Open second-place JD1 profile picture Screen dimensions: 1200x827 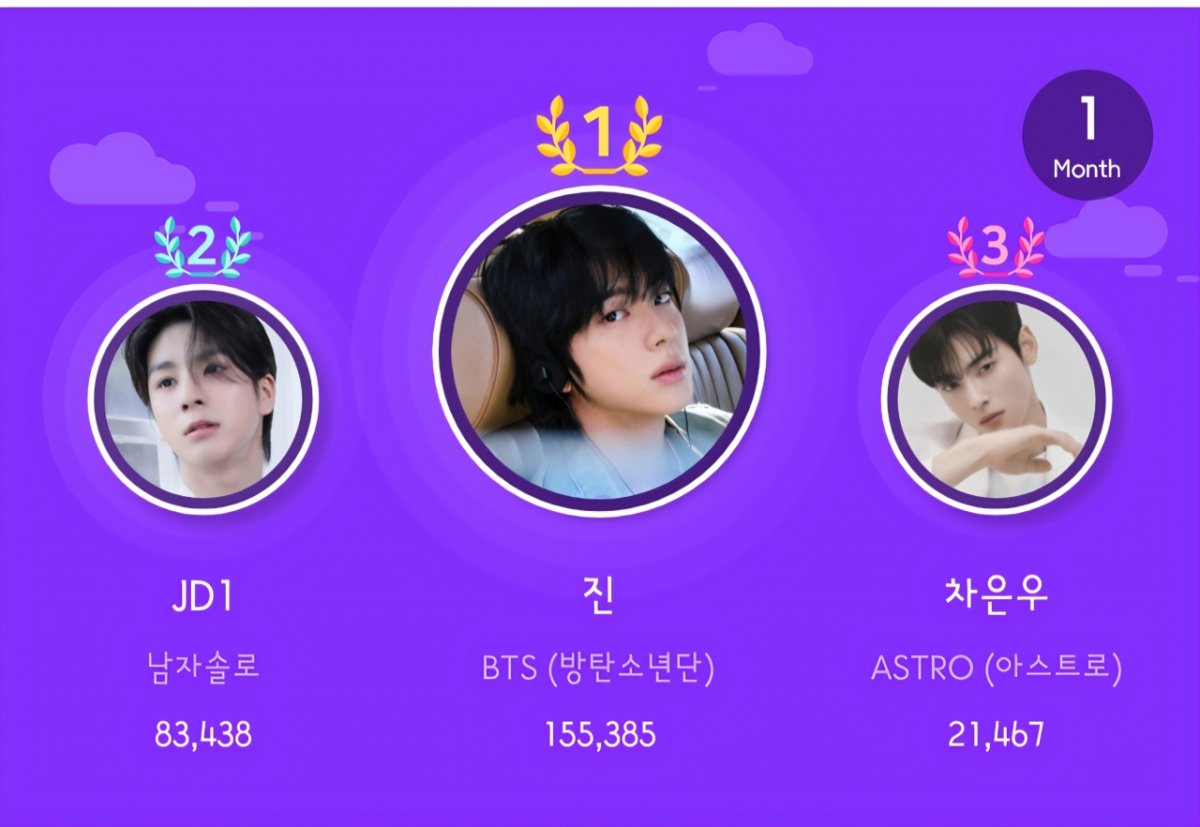coord(203,400)
